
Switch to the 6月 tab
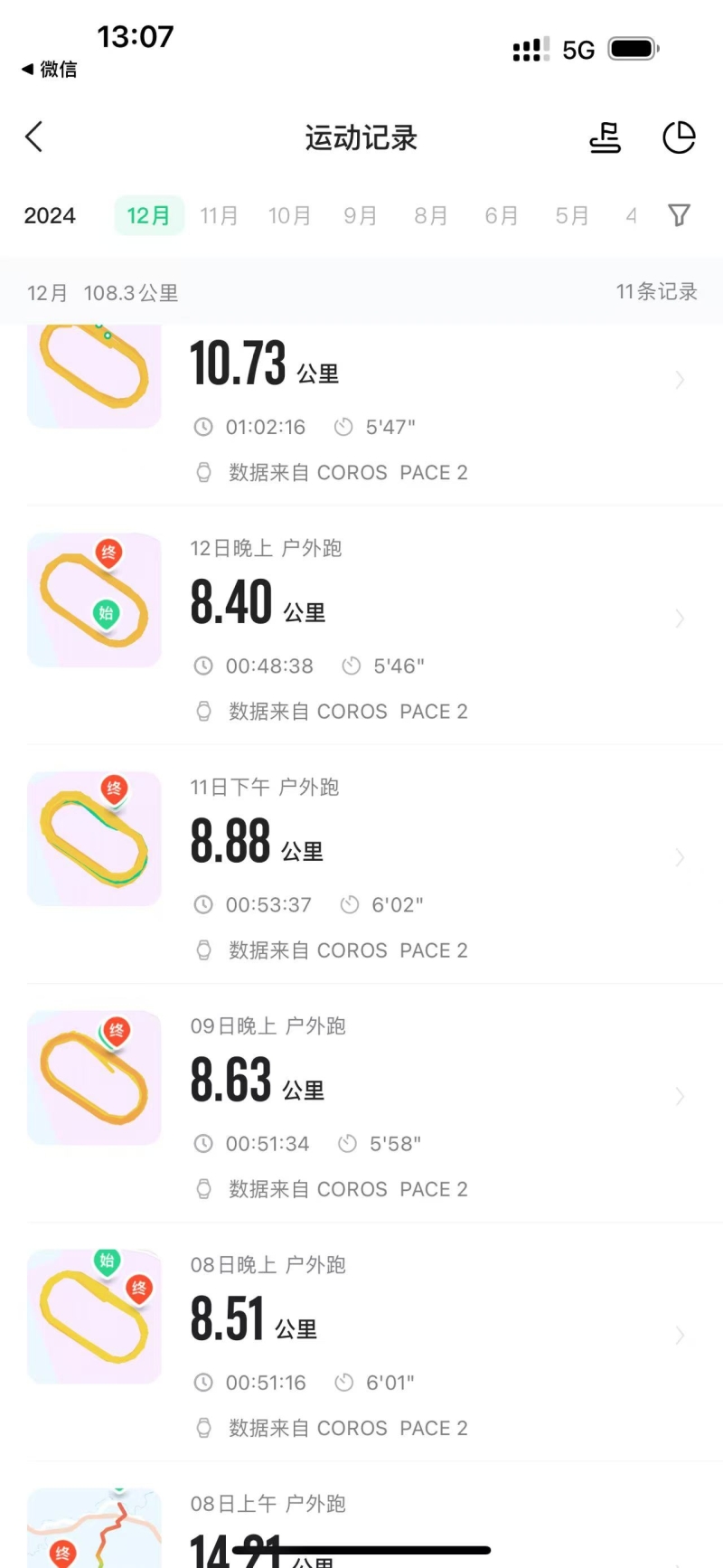click(x=501, y=215)
